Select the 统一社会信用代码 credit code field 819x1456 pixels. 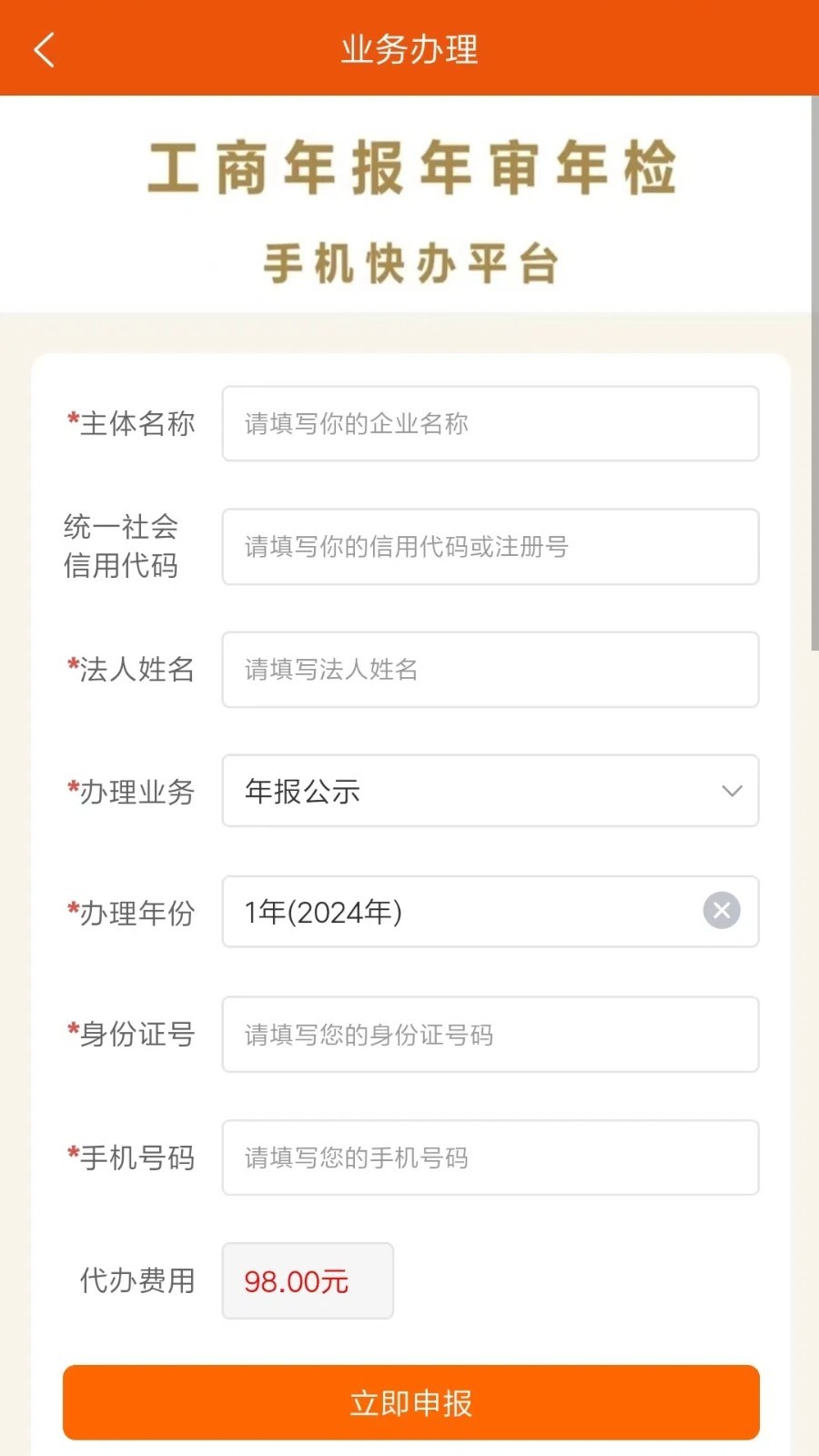(x=491, y=547)
